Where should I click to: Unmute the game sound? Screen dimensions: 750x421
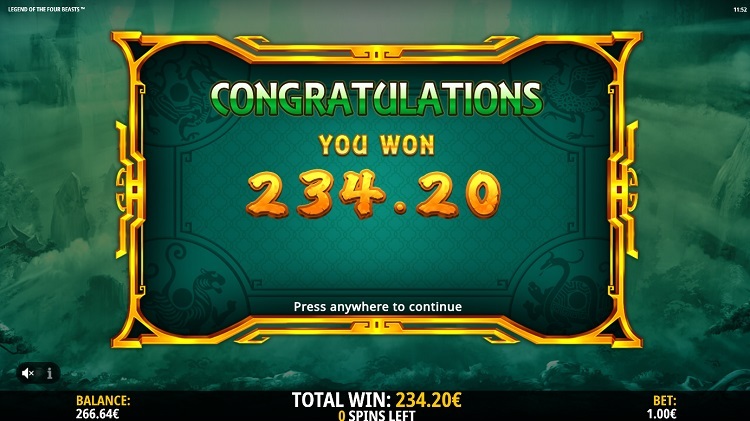28,373
